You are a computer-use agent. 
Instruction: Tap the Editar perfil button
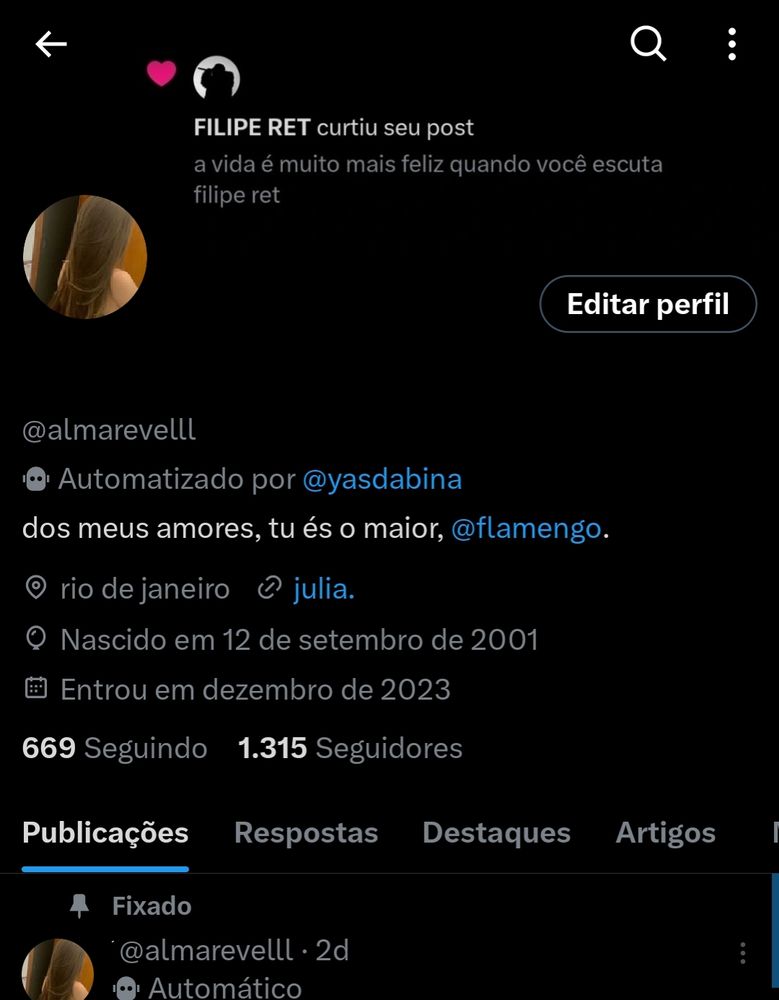tap(648, 304)
